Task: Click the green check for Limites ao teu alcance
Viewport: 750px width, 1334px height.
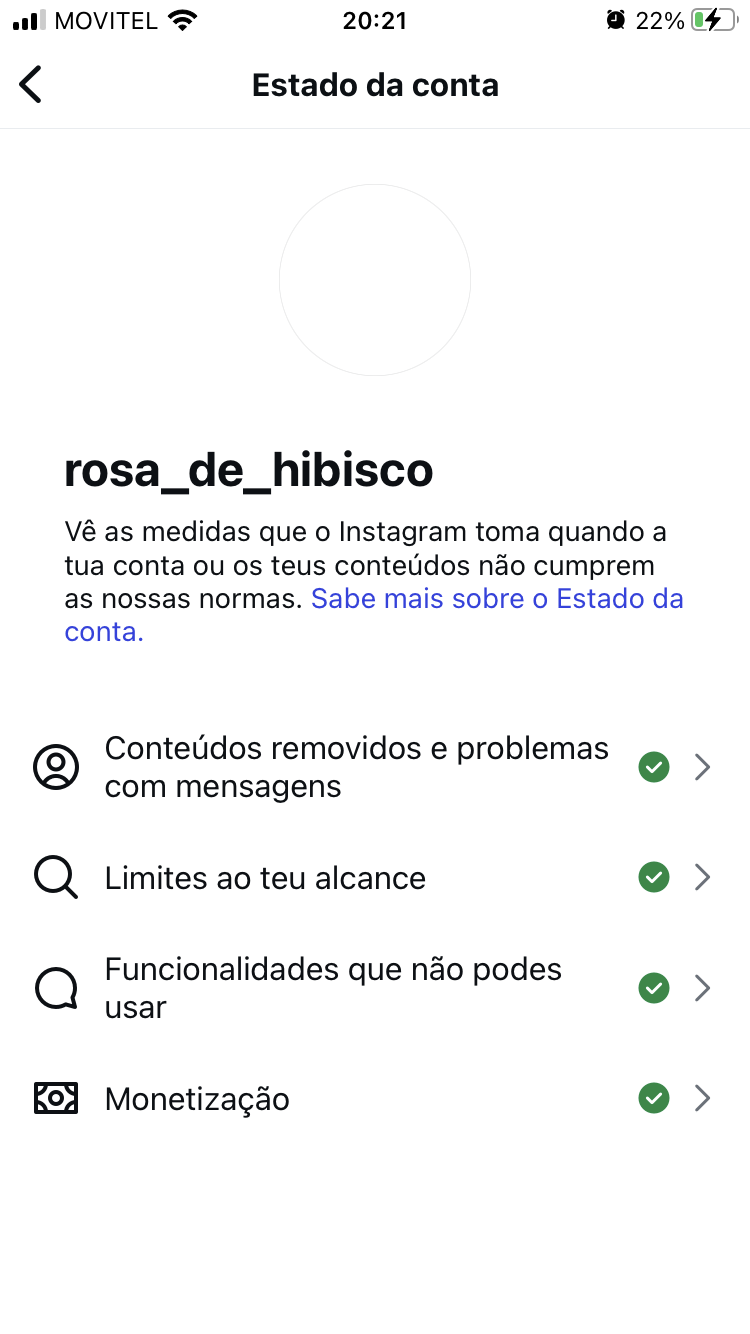Action: pyautogui.click(x=653, y=877)
